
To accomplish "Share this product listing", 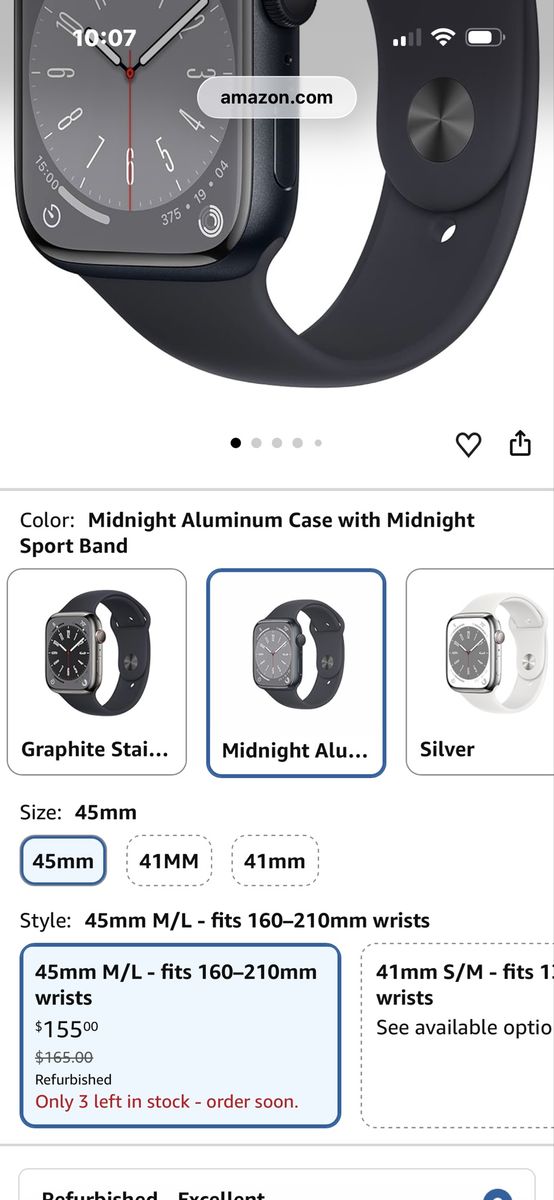I will (520, 443).
